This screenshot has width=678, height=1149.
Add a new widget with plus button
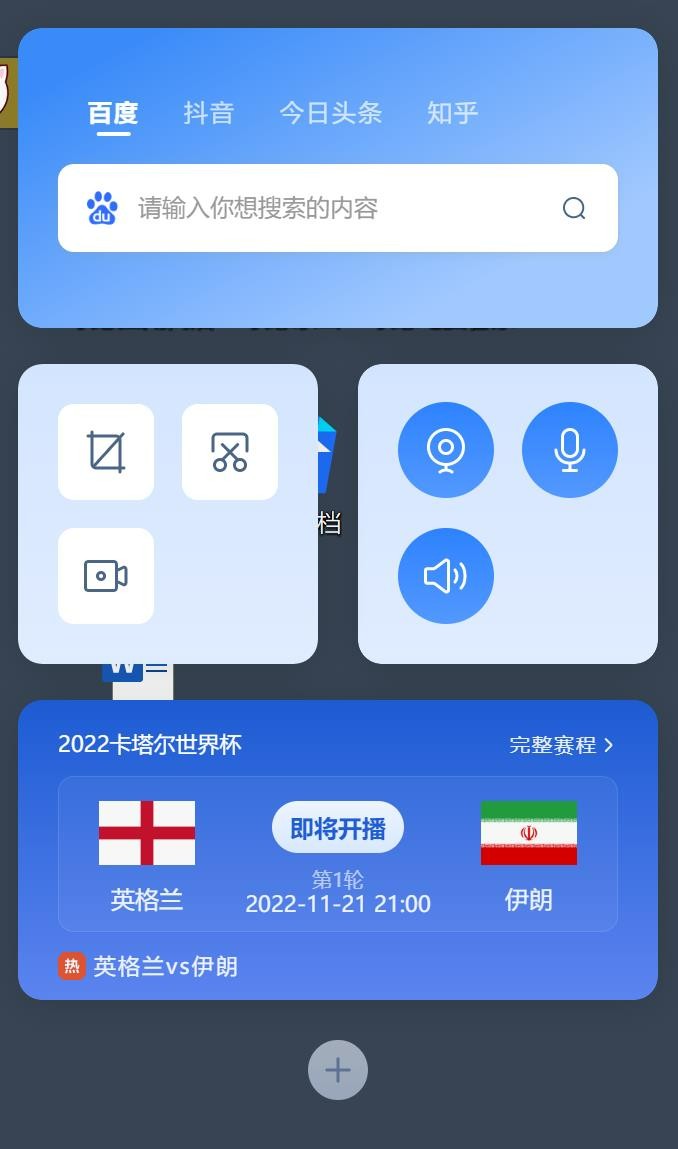pos(338,1070)
